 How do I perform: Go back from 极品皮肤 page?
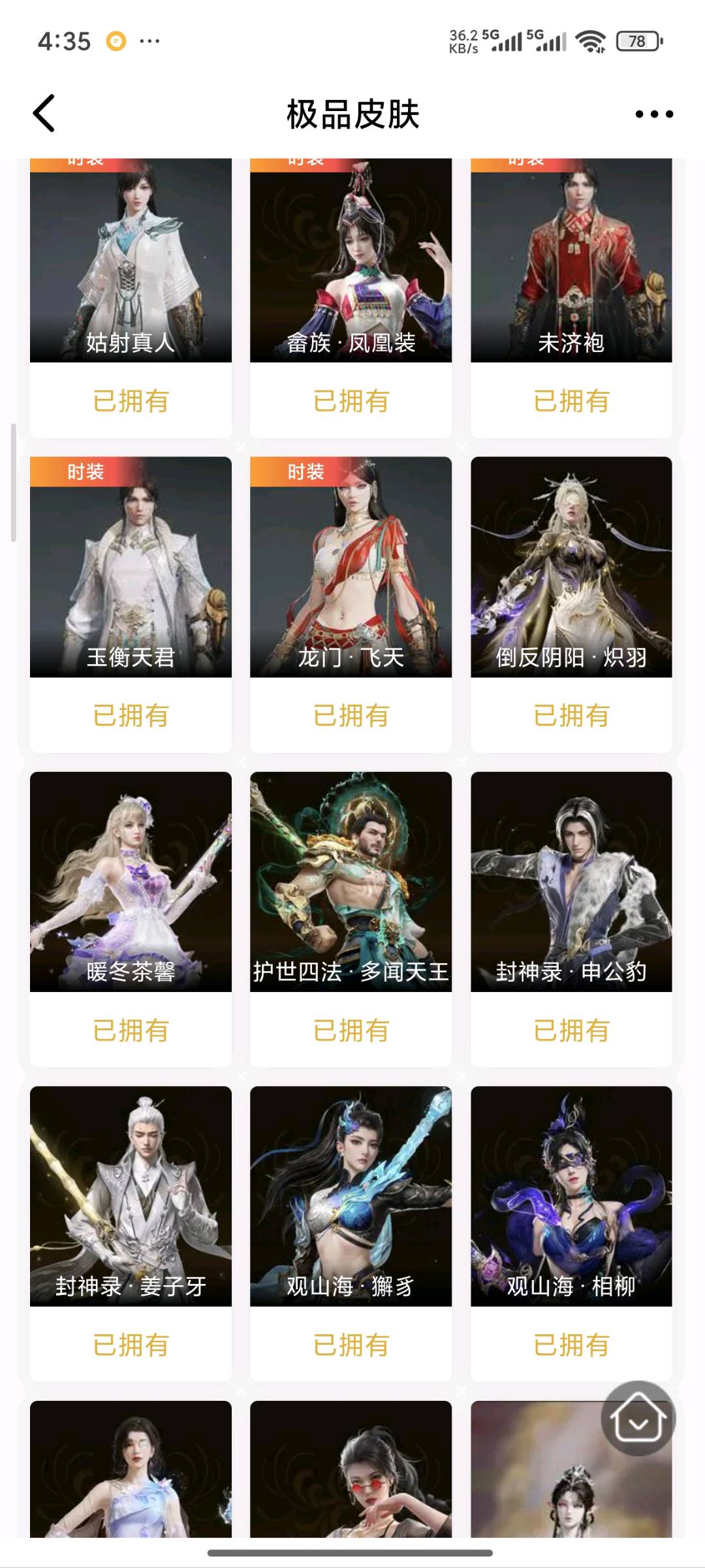tap(44, 114)
